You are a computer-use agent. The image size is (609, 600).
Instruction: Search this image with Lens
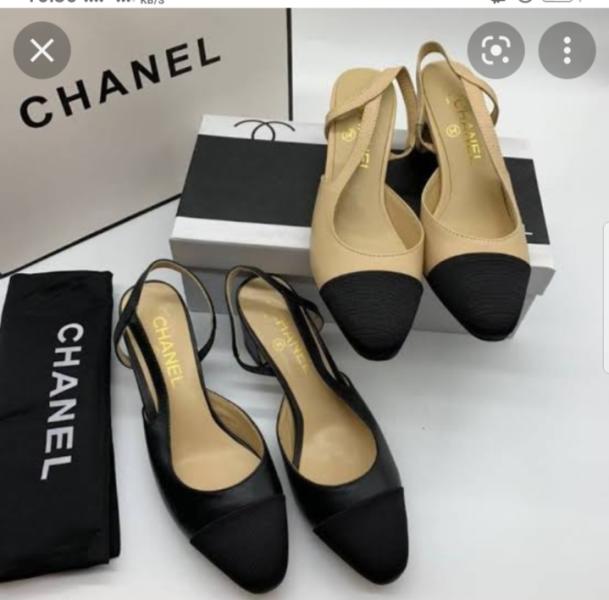496,51
